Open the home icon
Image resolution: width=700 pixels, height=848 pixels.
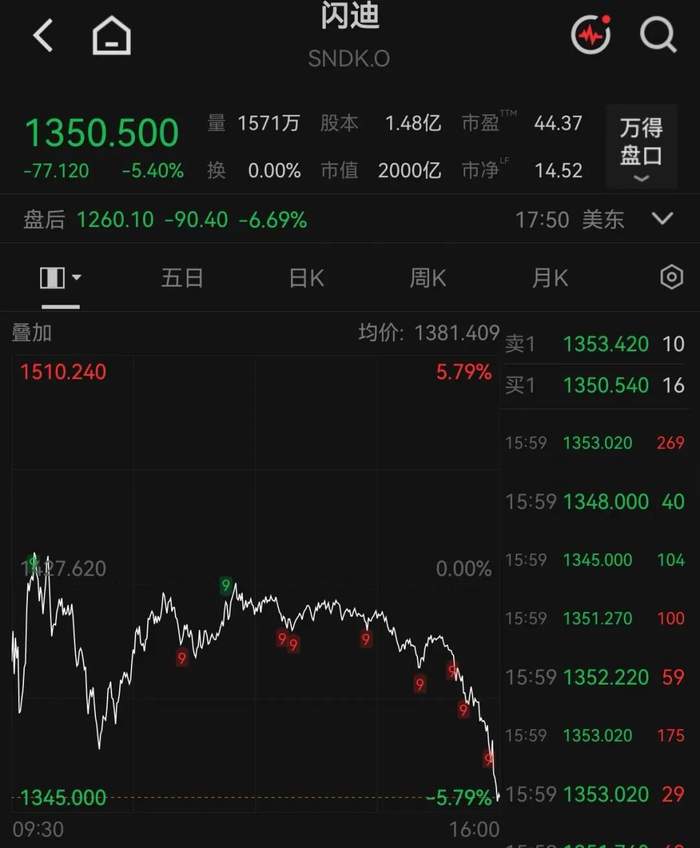point(111,36)
